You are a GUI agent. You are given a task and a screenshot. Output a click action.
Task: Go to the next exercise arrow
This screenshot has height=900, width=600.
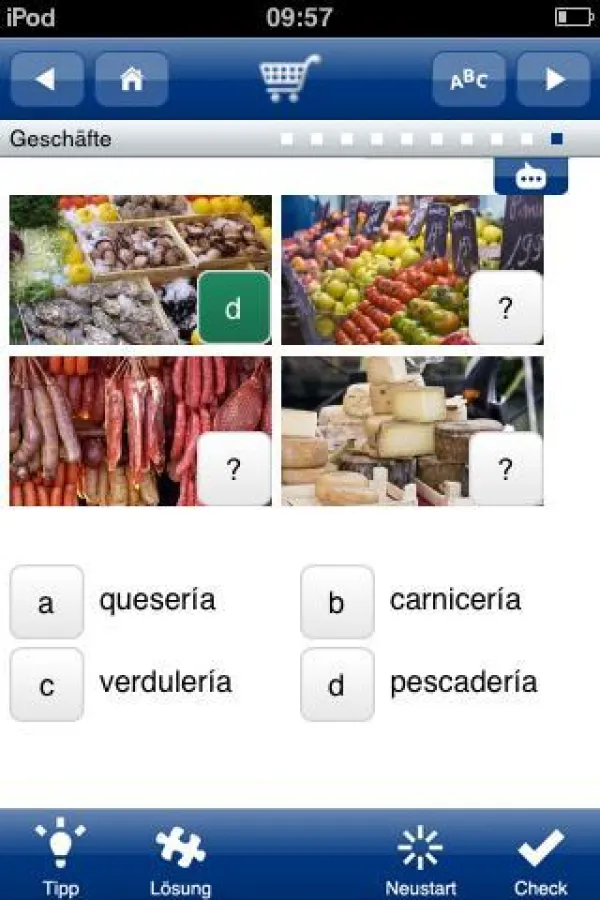click(x=555, y=80)
